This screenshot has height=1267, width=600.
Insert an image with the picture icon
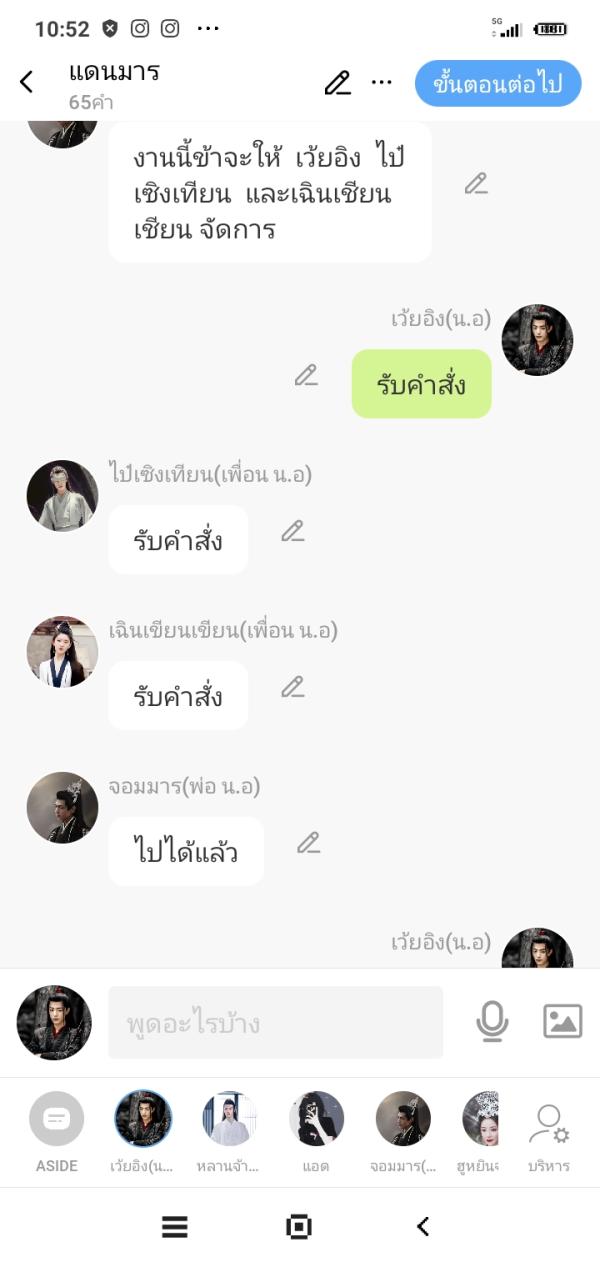(562, 1021)
